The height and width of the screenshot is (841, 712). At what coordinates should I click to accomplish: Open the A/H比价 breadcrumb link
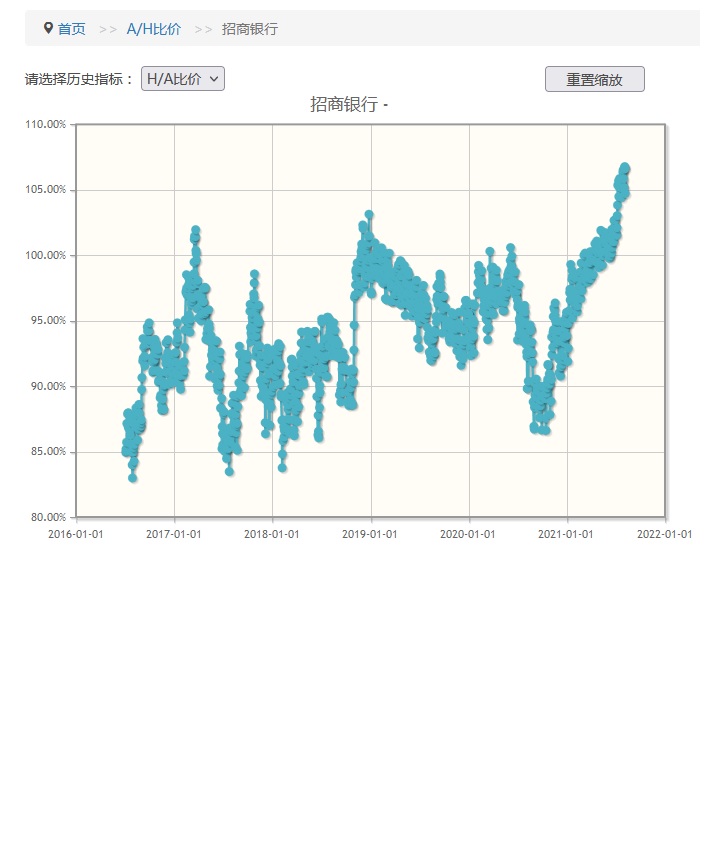154,29
